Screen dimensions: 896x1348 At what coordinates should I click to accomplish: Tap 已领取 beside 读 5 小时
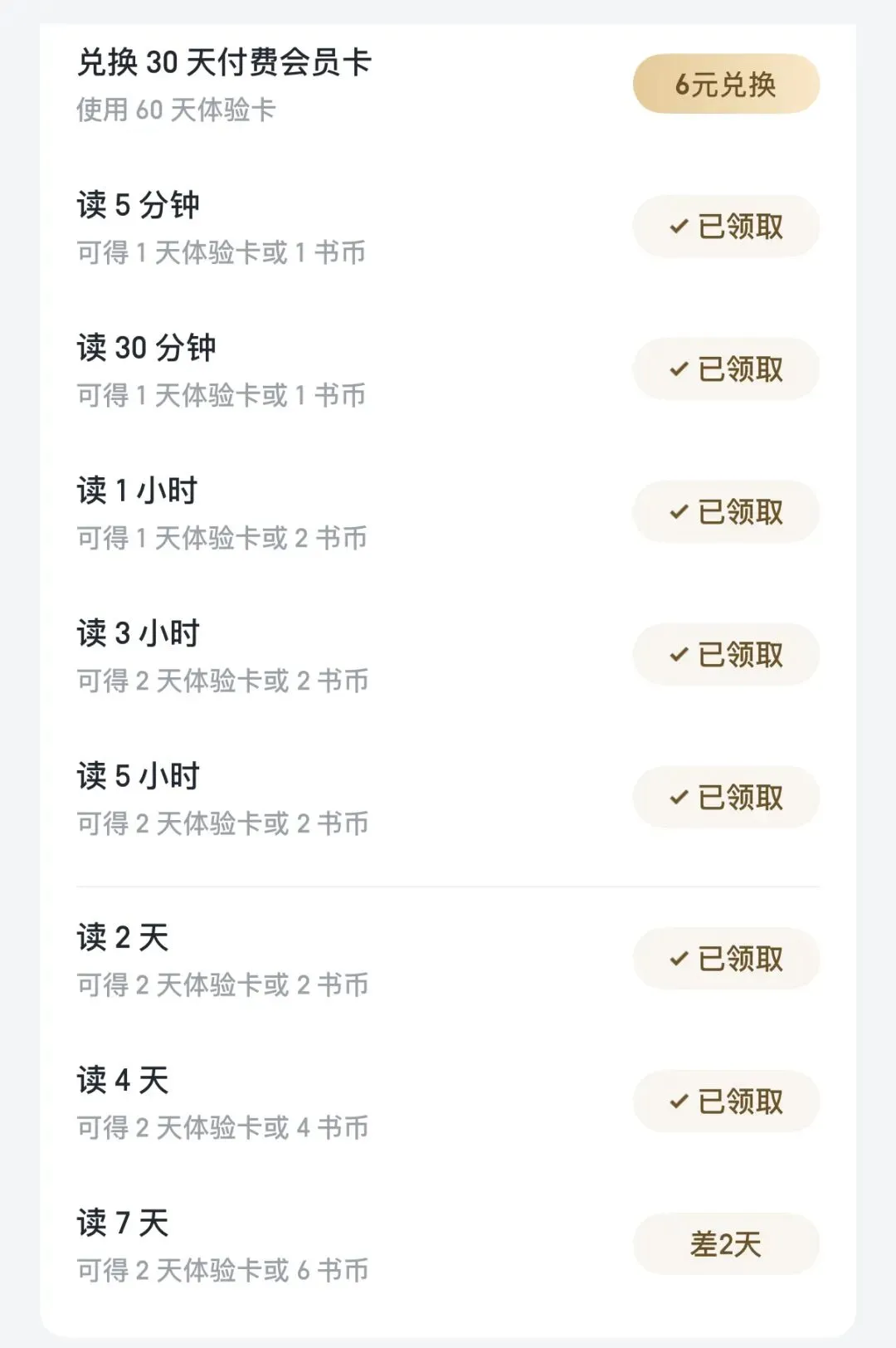tap(726, 797)
